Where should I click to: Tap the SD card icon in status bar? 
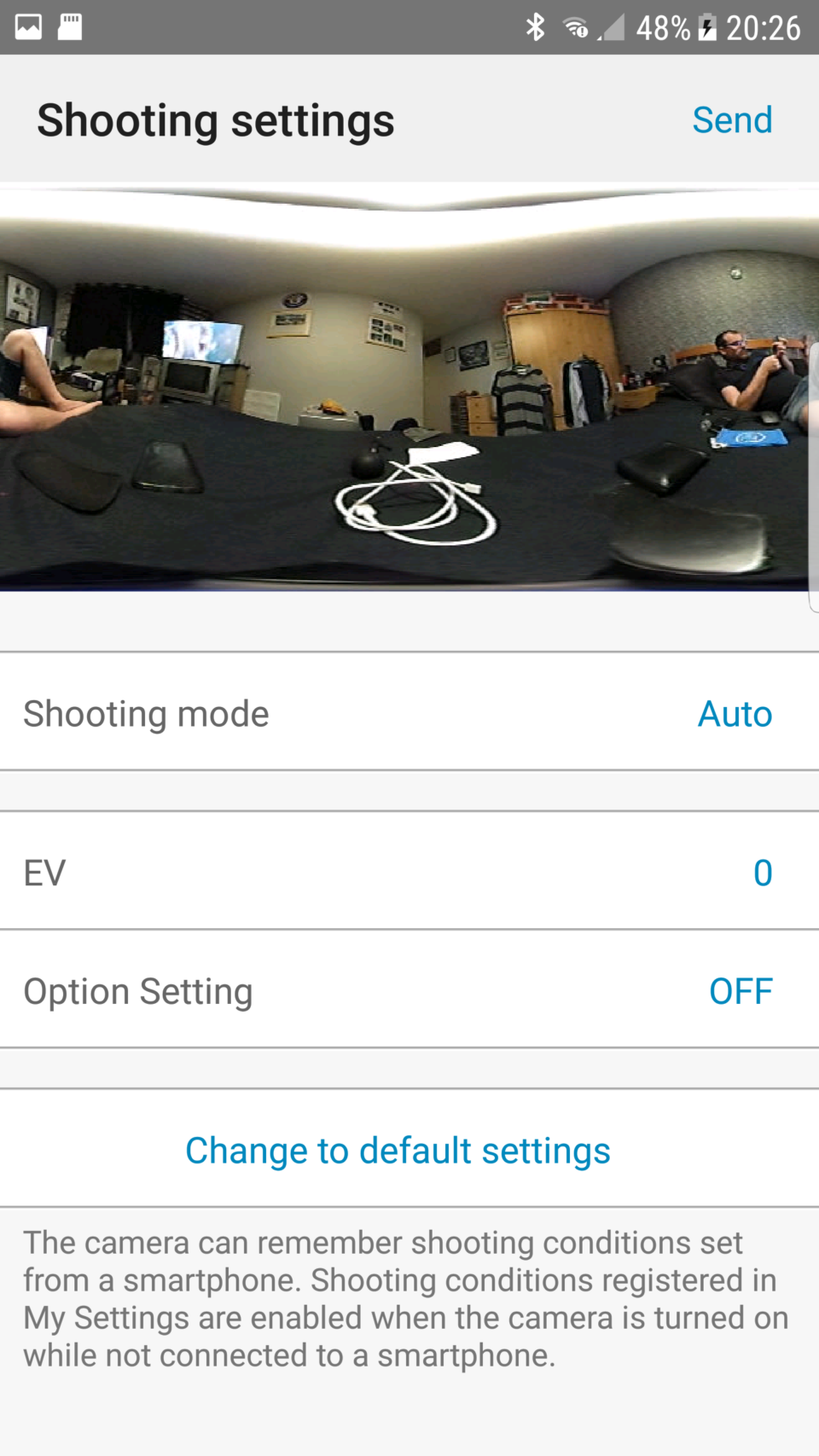pos(68,26)
